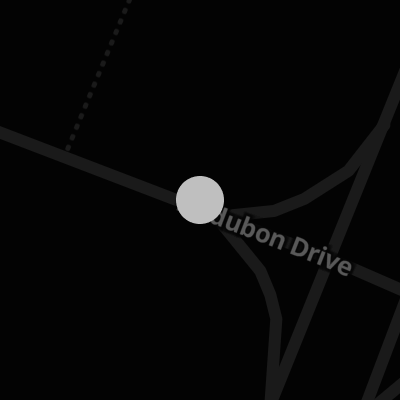Tap the map marker on Audubon Drive
Viewport: 400px width, 400px height.
pyautogui.click(x=200, y=200)
